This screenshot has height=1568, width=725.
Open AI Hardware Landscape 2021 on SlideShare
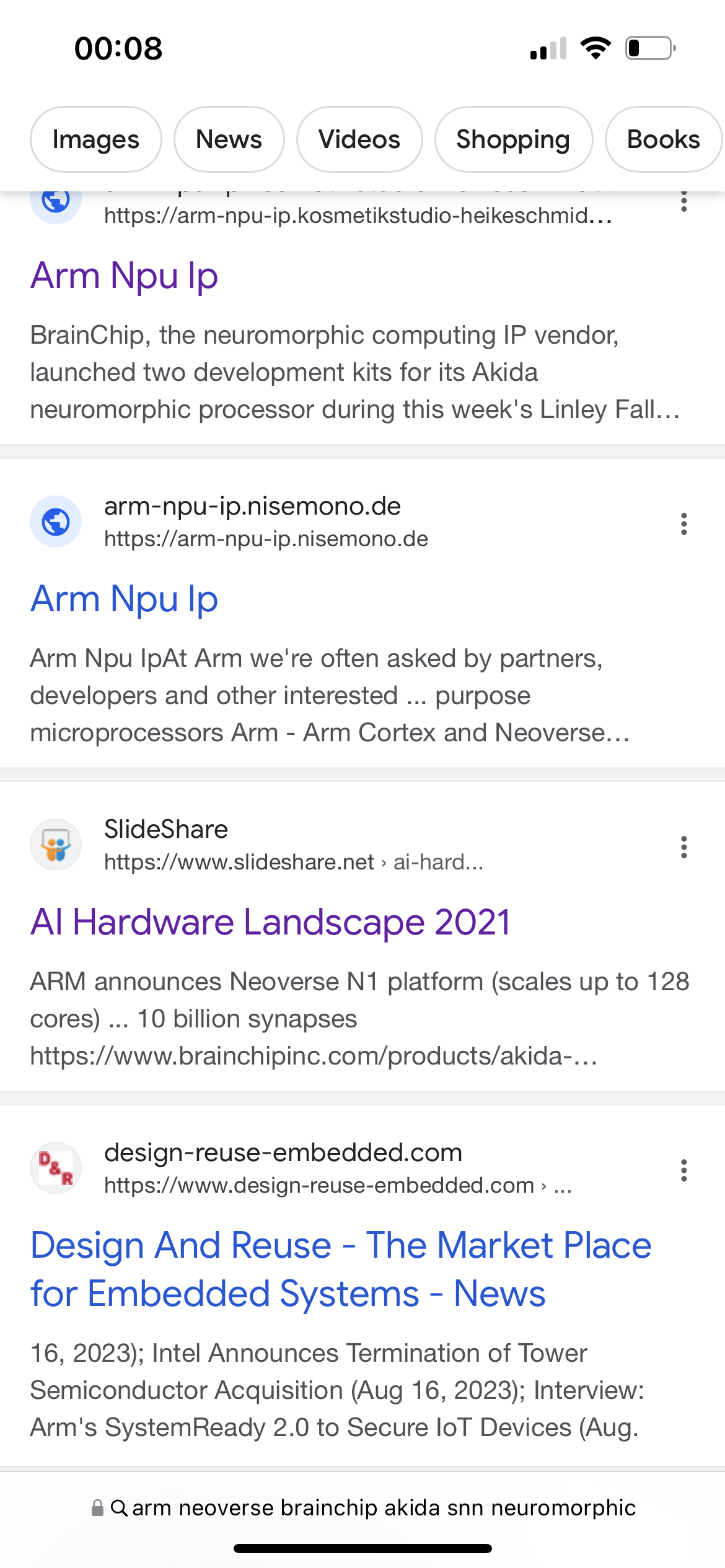tap(270, 922)
